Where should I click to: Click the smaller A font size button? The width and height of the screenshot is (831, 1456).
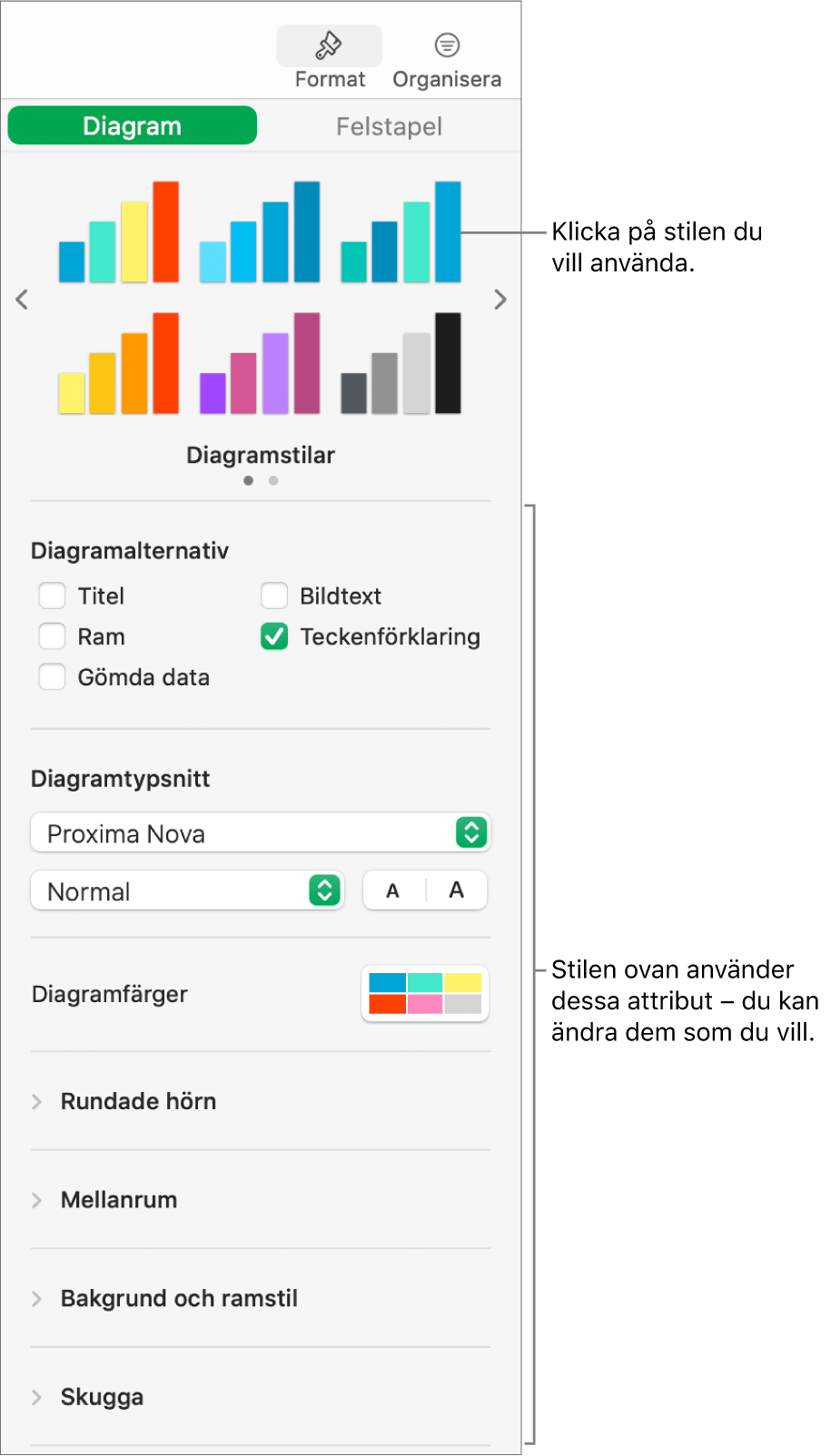(392, 890)
